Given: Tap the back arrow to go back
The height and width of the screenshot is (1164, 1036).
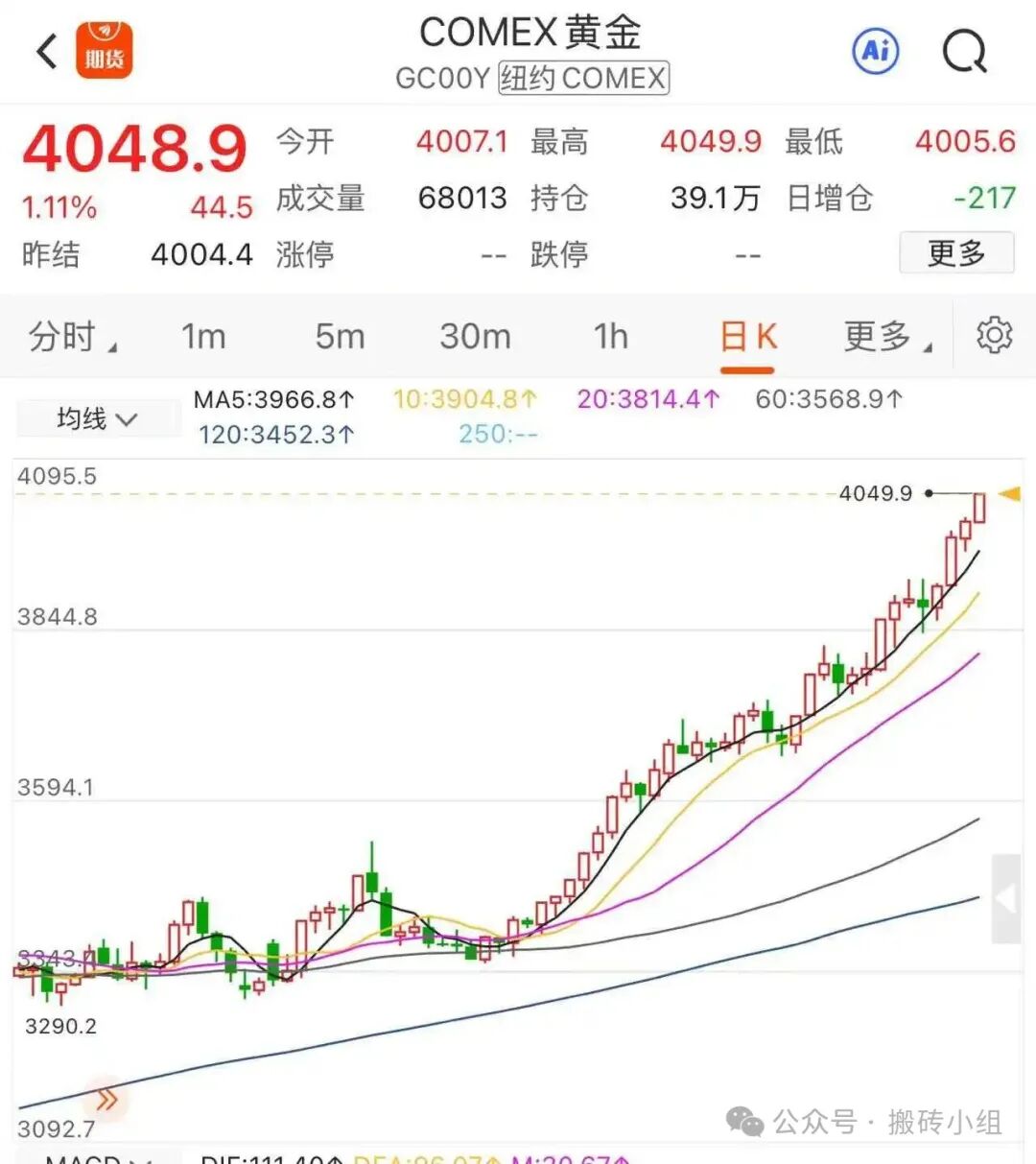Looking at the screenshot, I should [45, 52].
